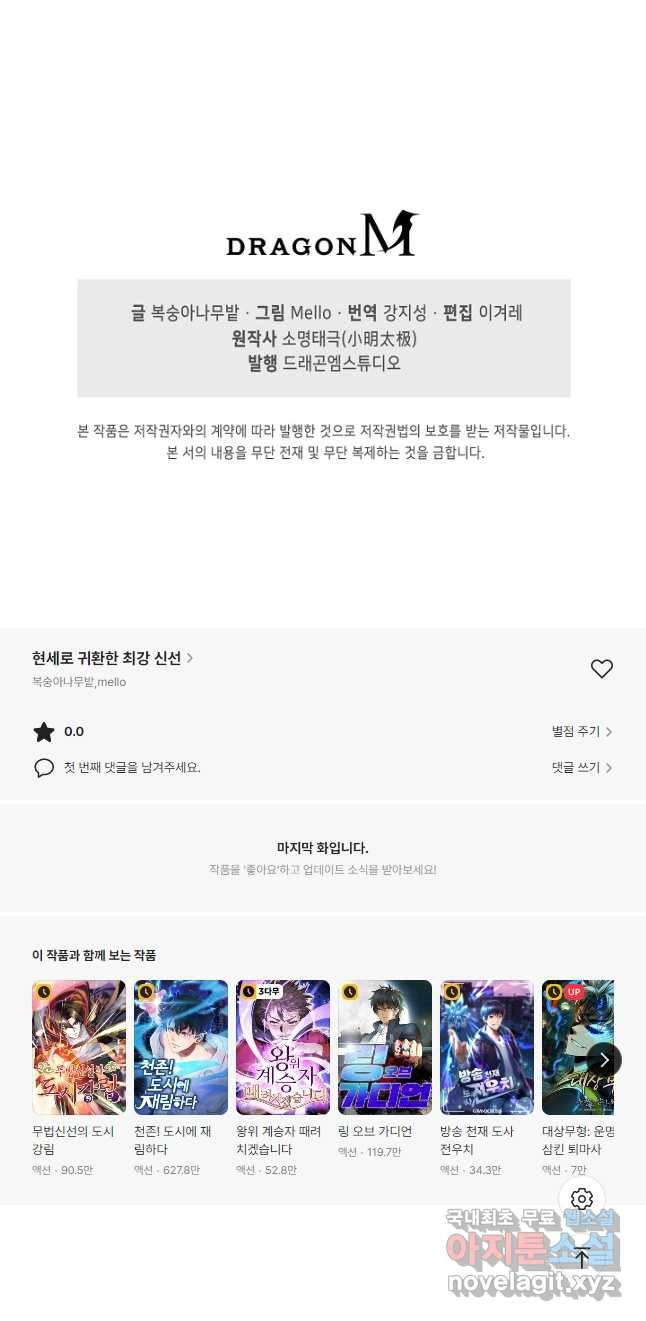Viewport: 646px width, 1321px height.
Task: Open the 링 오브 가디언 webtoon card
Action: coord(385,1047)
